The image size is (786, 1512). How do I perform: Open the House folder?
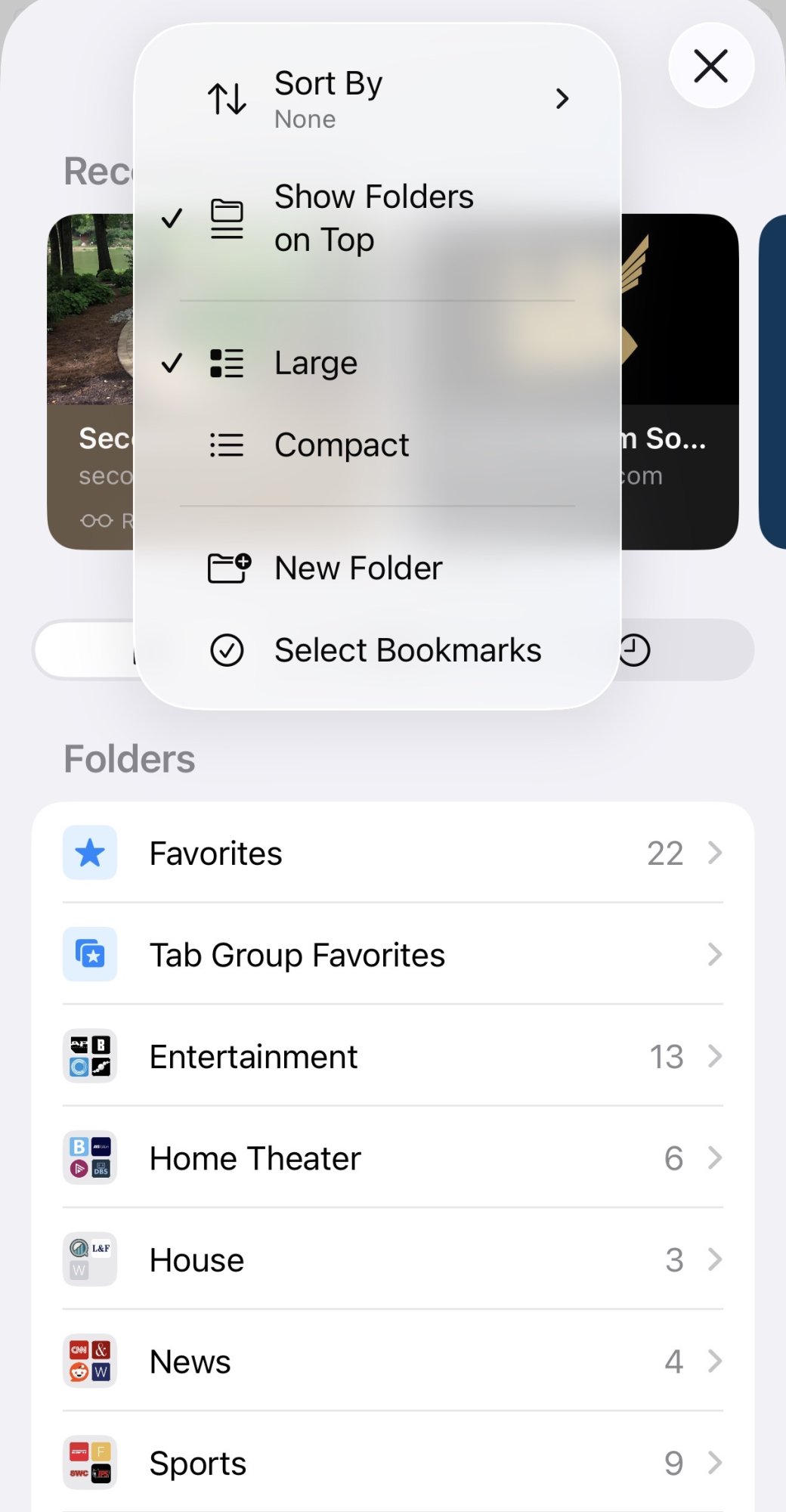coord(393,1259)
